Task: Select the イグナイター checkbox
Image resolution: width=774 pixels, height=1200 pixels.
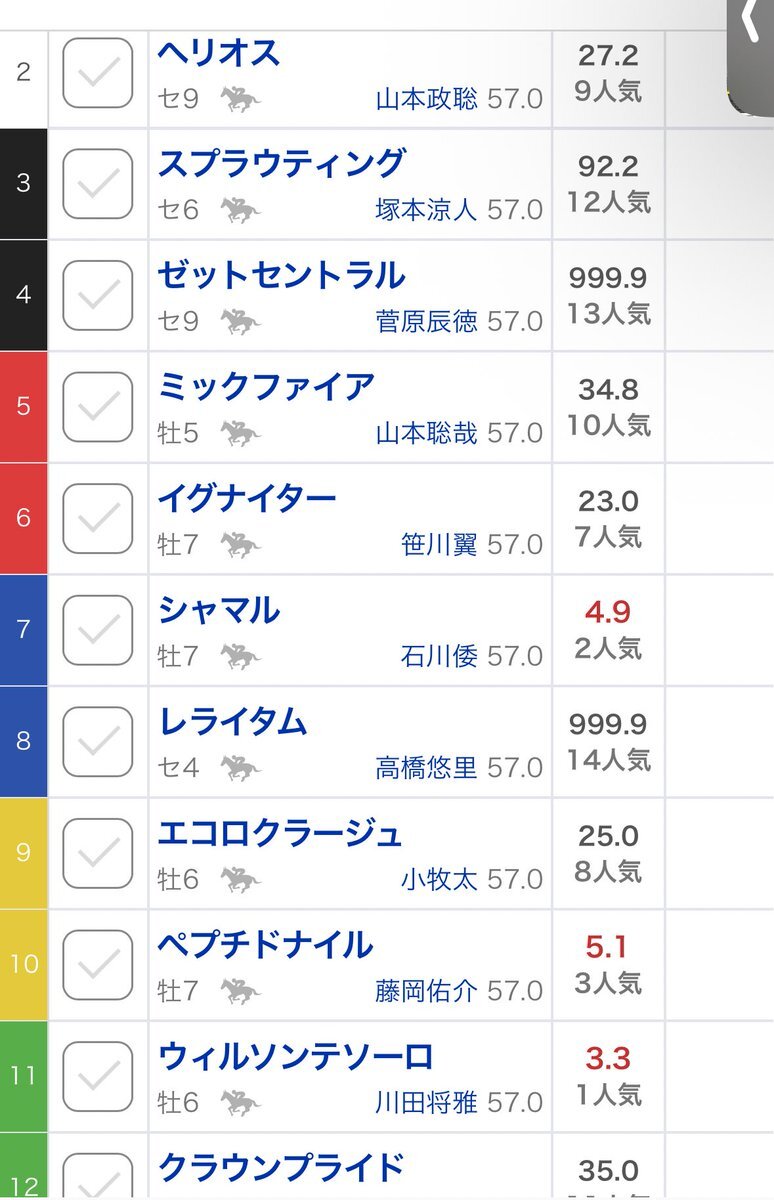Action: (97, 518)
